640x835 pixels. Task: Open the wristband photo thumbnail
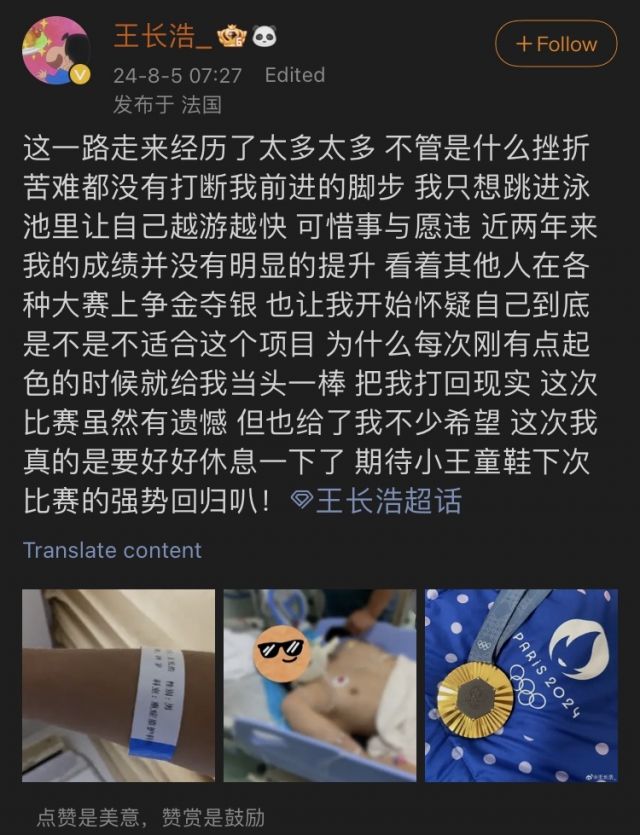119,685
